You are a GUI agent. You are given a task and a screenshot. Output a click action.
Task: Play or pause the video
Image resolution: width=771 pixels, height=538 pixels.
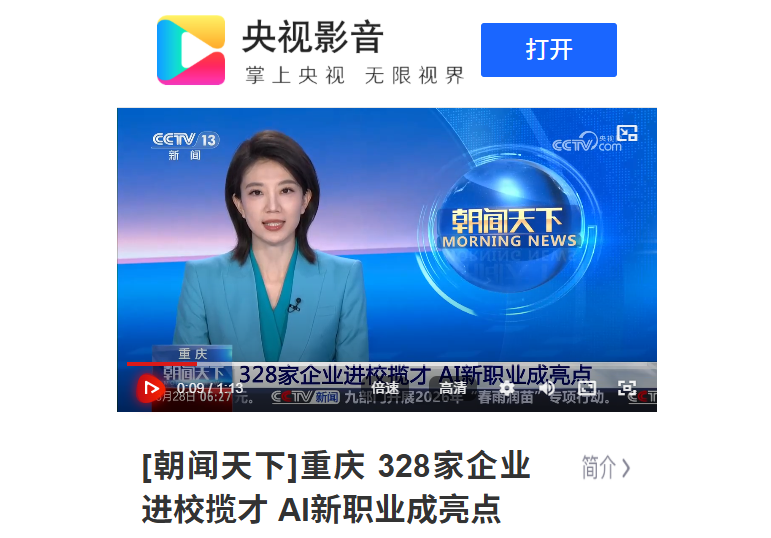coord(150,388)
